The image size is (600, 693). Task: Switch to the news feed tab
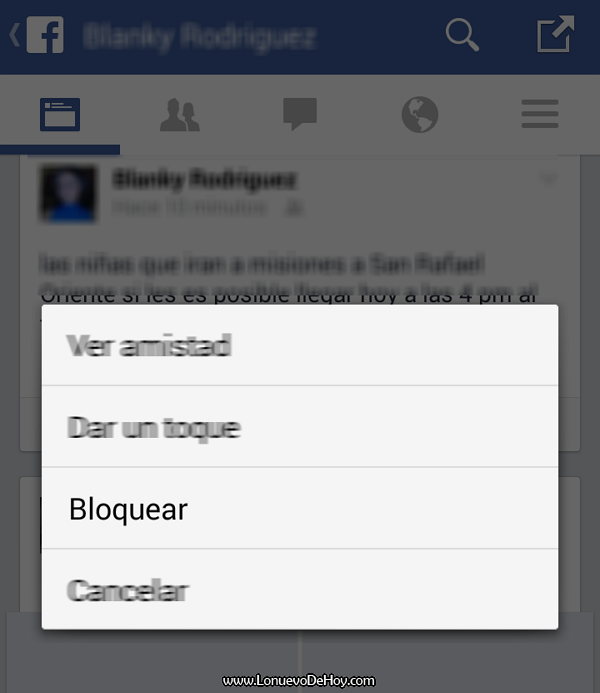(60, 115)
